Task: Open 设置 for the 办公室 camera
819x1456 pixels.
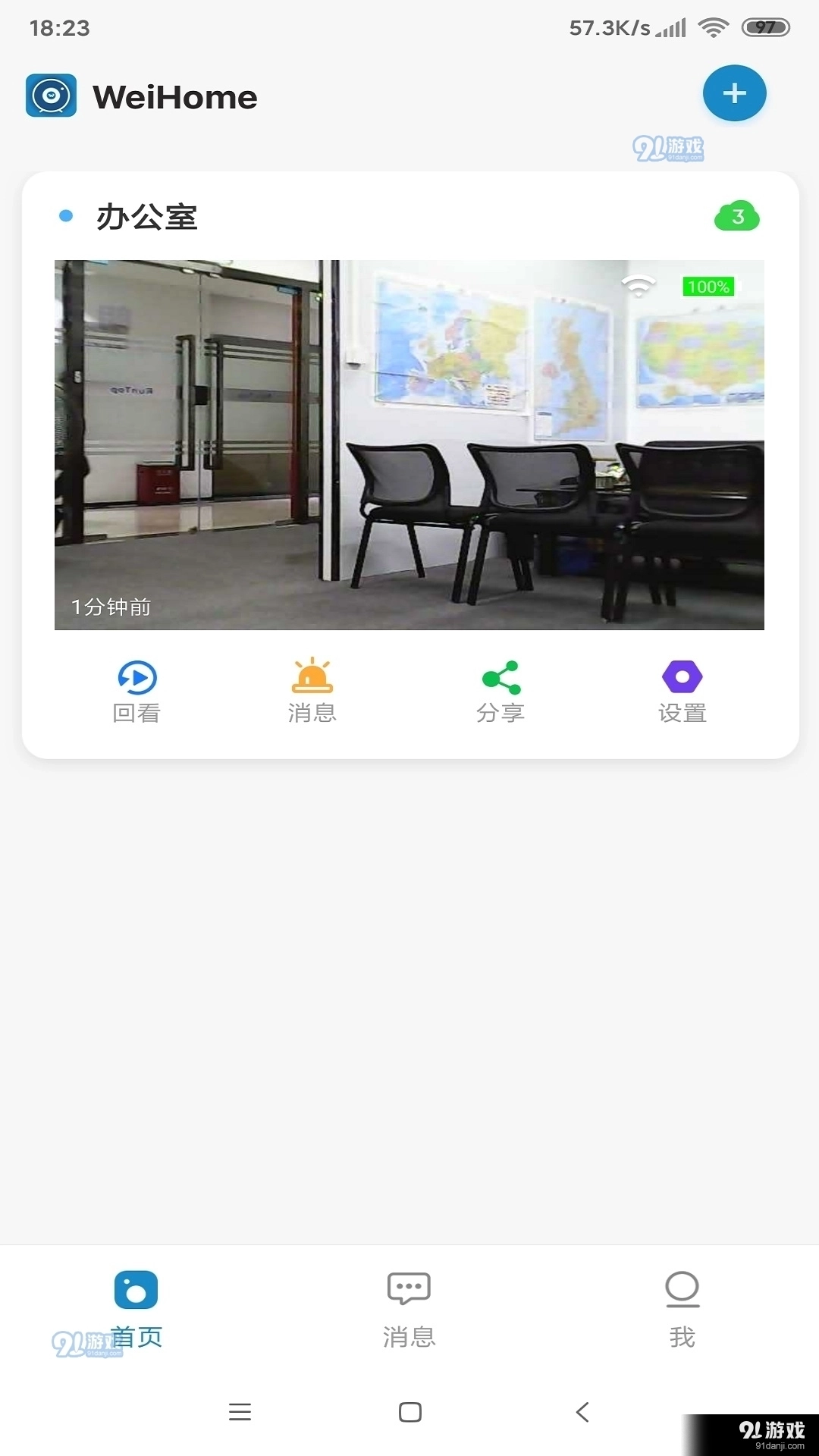Action: [x=682, y=692]
